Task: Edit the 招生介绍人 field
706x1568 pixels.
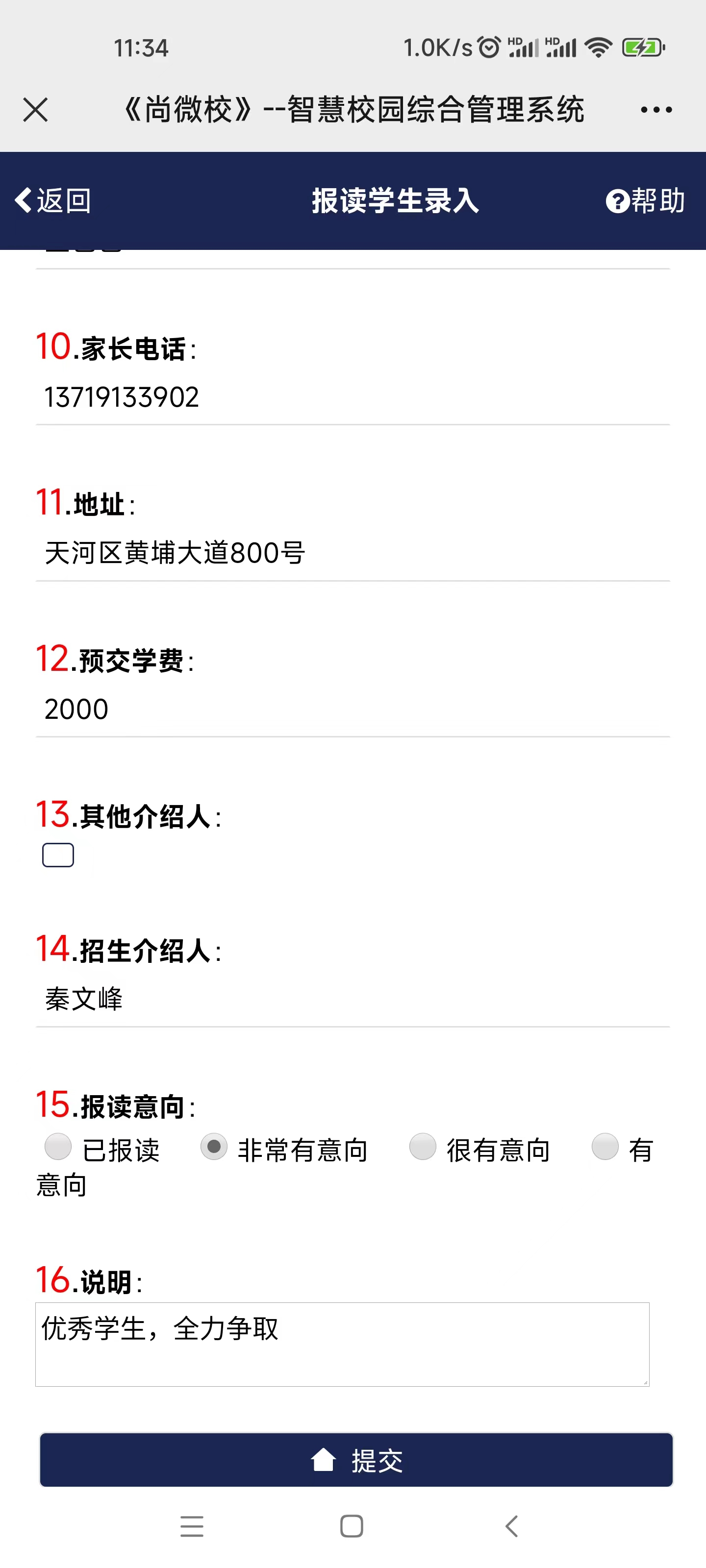Action: pyautogui.click(x=353, y=1000)
